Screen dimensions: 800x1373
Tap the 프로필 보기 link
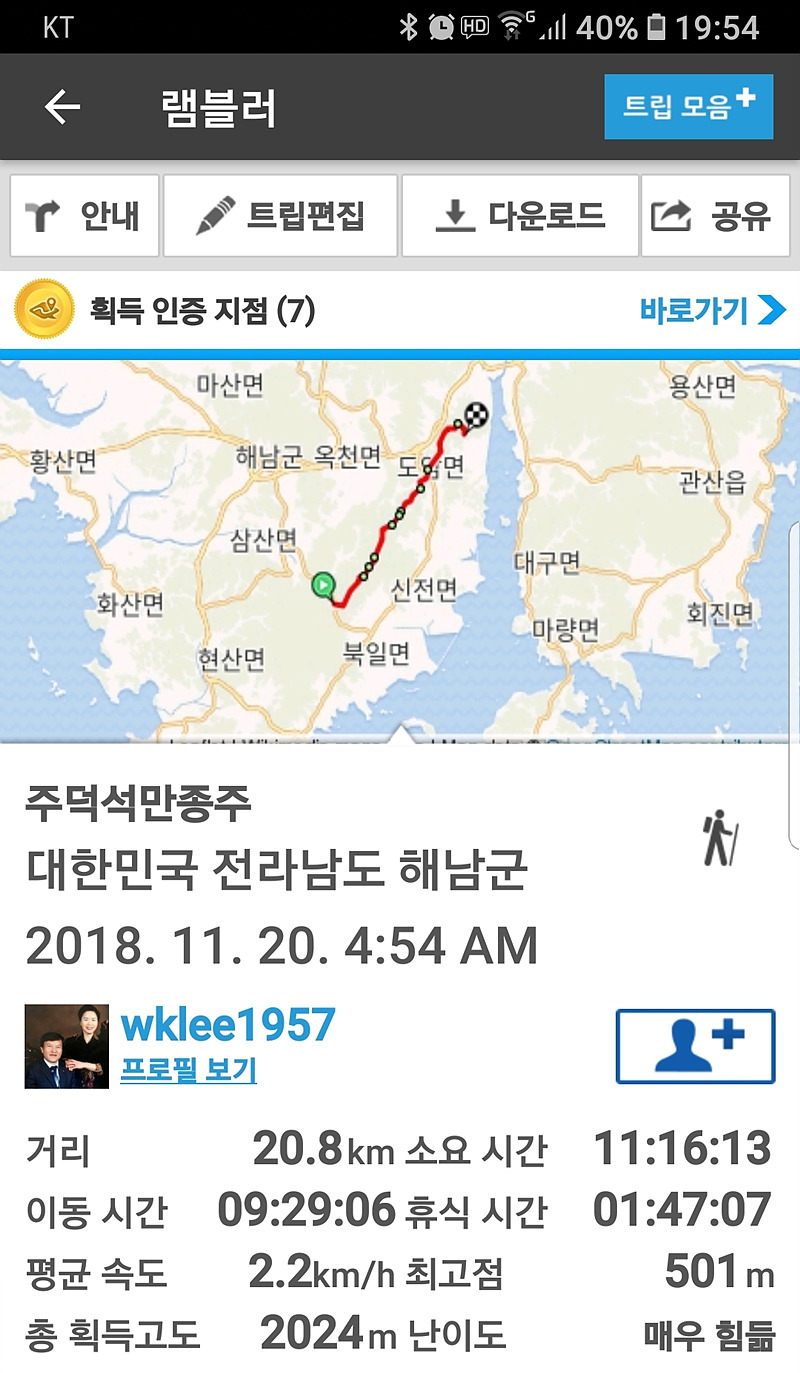click(188, 1071)
